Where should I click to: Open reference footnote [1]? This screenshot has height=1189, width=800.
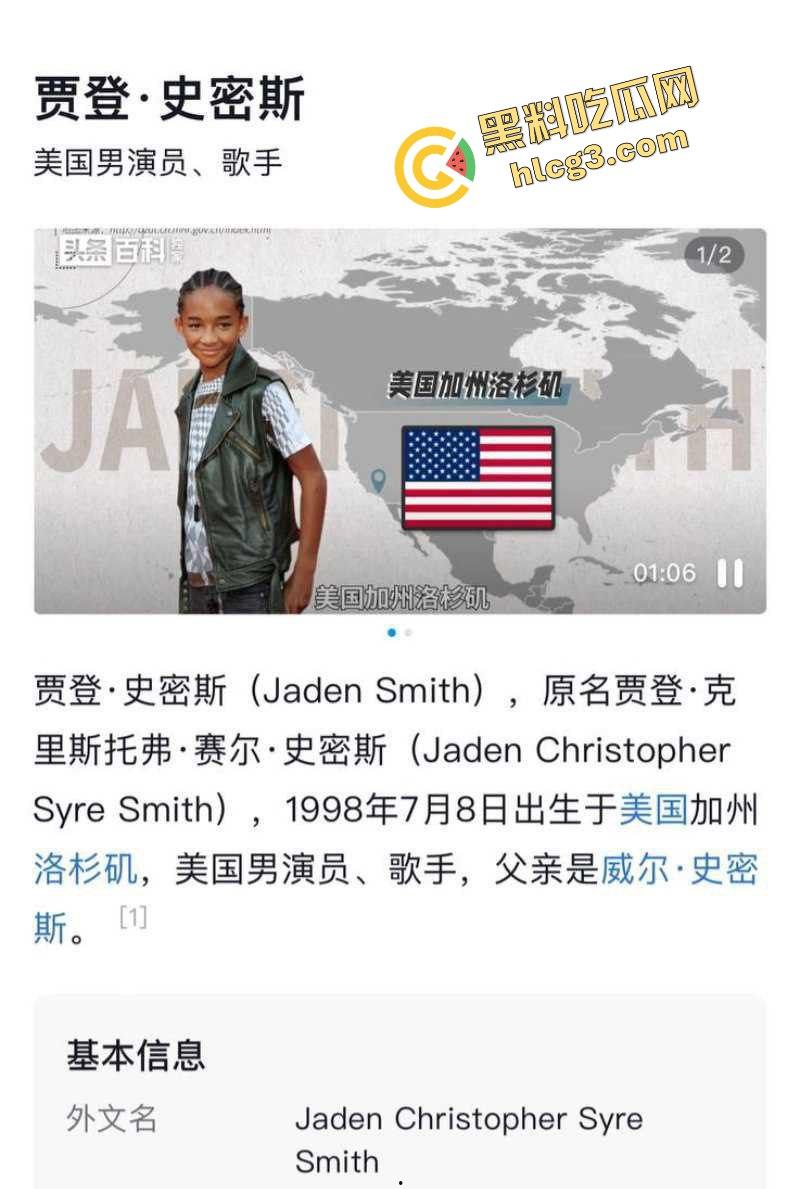(x=133, y=917)
